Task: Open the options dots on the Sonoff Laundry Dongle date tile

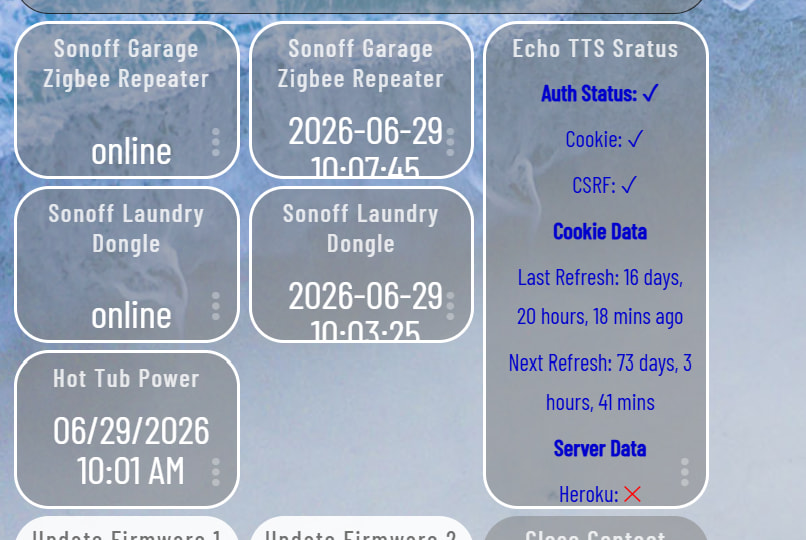Action: tap(450, 307)
